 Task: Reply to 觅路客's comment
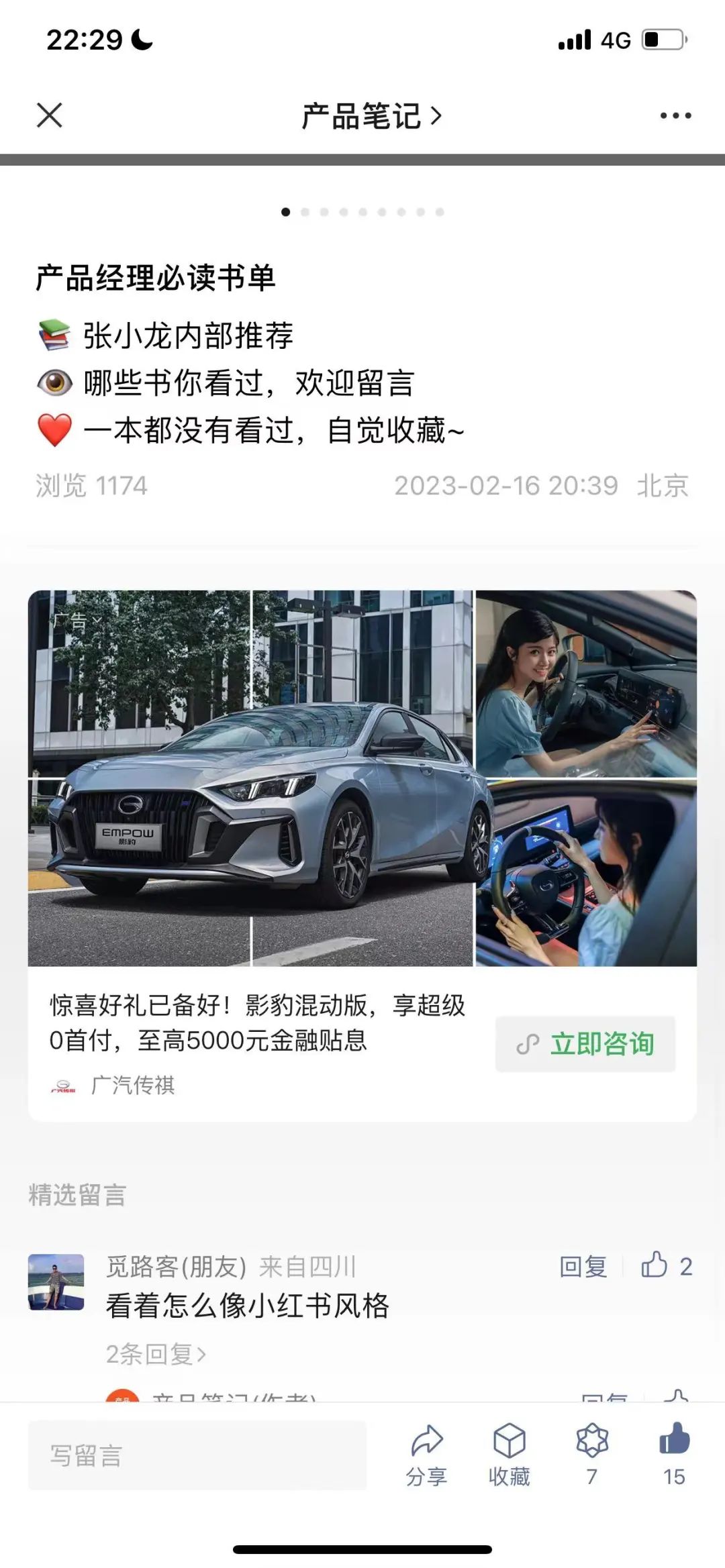(583, 1267)
